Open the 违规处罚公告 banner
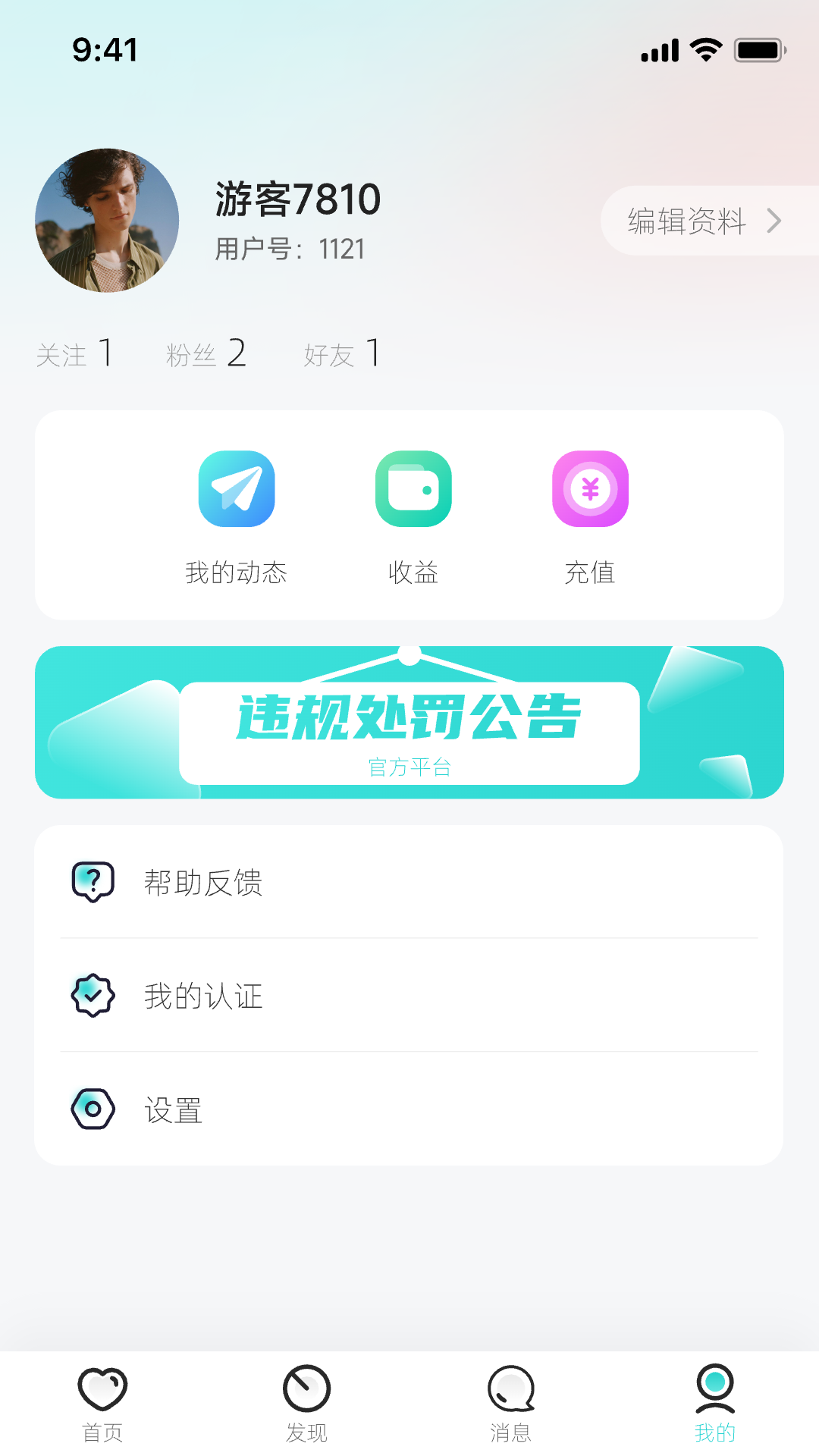819x1456 pixels. coord(409,722)
